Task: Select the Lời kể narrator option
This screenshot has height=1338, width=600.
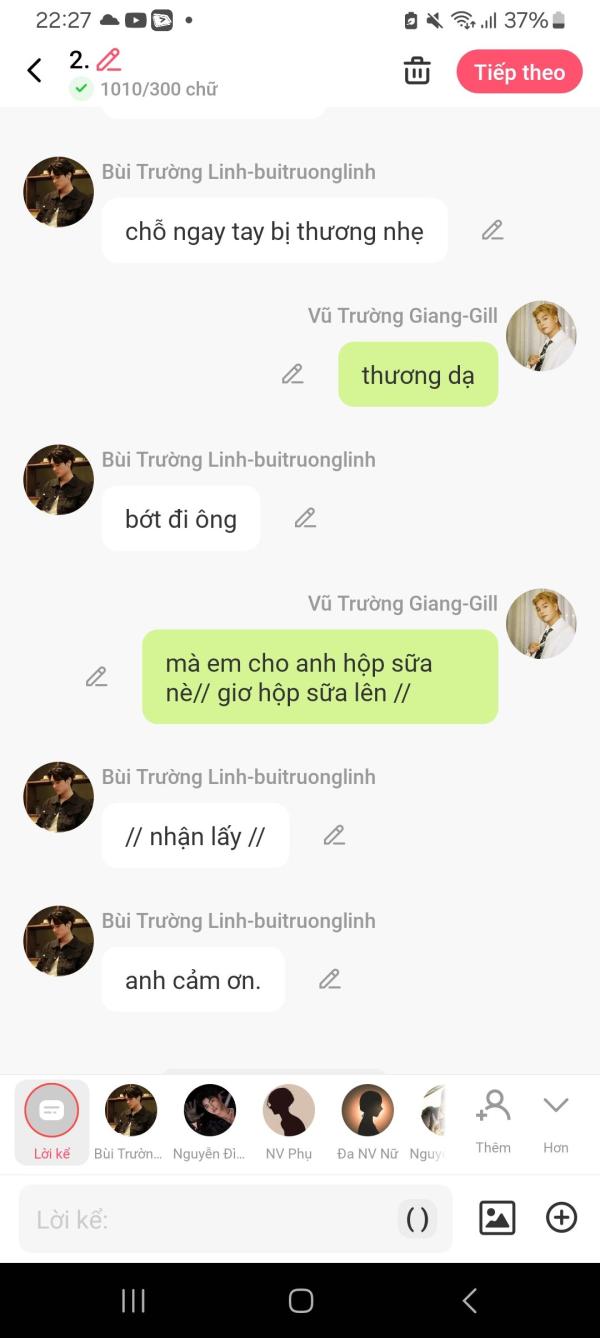Action: (52, 1121)
